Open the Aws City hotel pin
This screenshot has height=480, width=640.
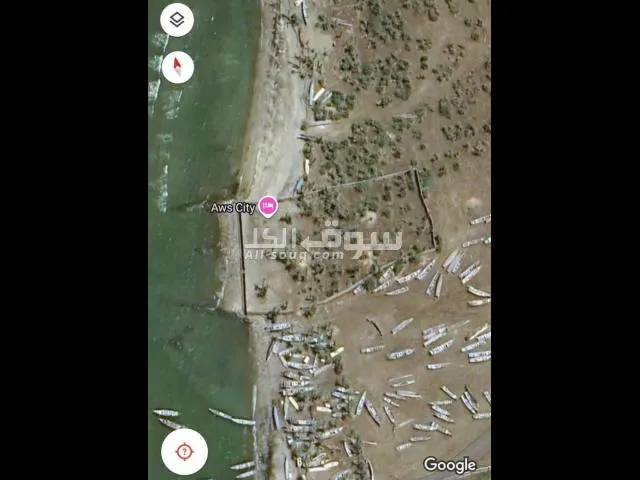coord(267,206)
